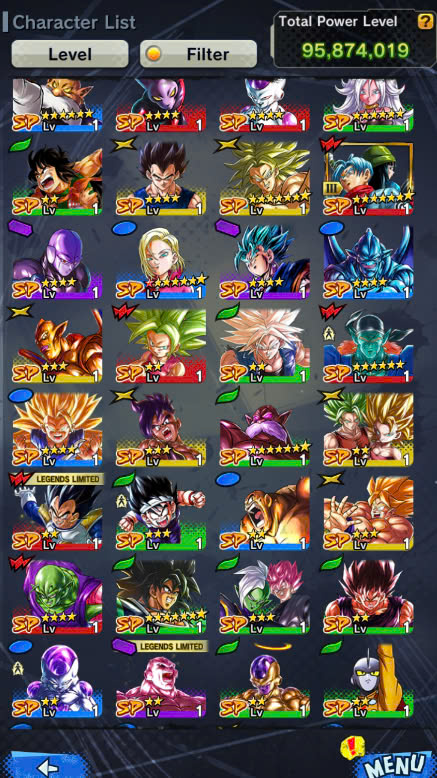Go back with the arrow button

49,765
